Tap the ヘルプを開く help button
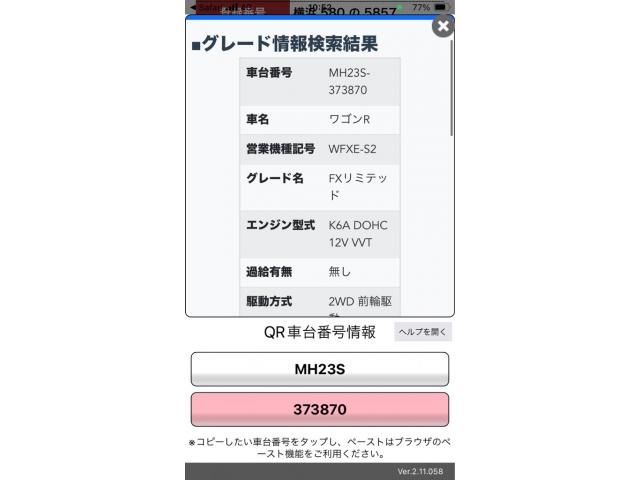The height and width of the screenshot is (480, 640). click(x=423, y=332)
